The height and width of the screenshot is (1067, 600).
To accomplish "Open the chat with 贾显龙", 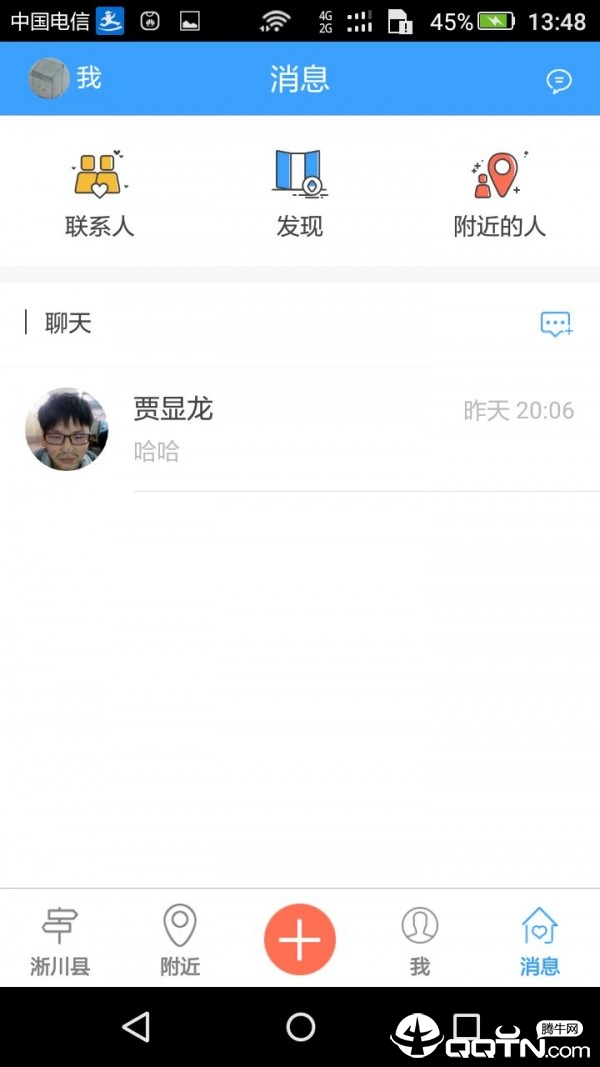I will coord(300,429).
